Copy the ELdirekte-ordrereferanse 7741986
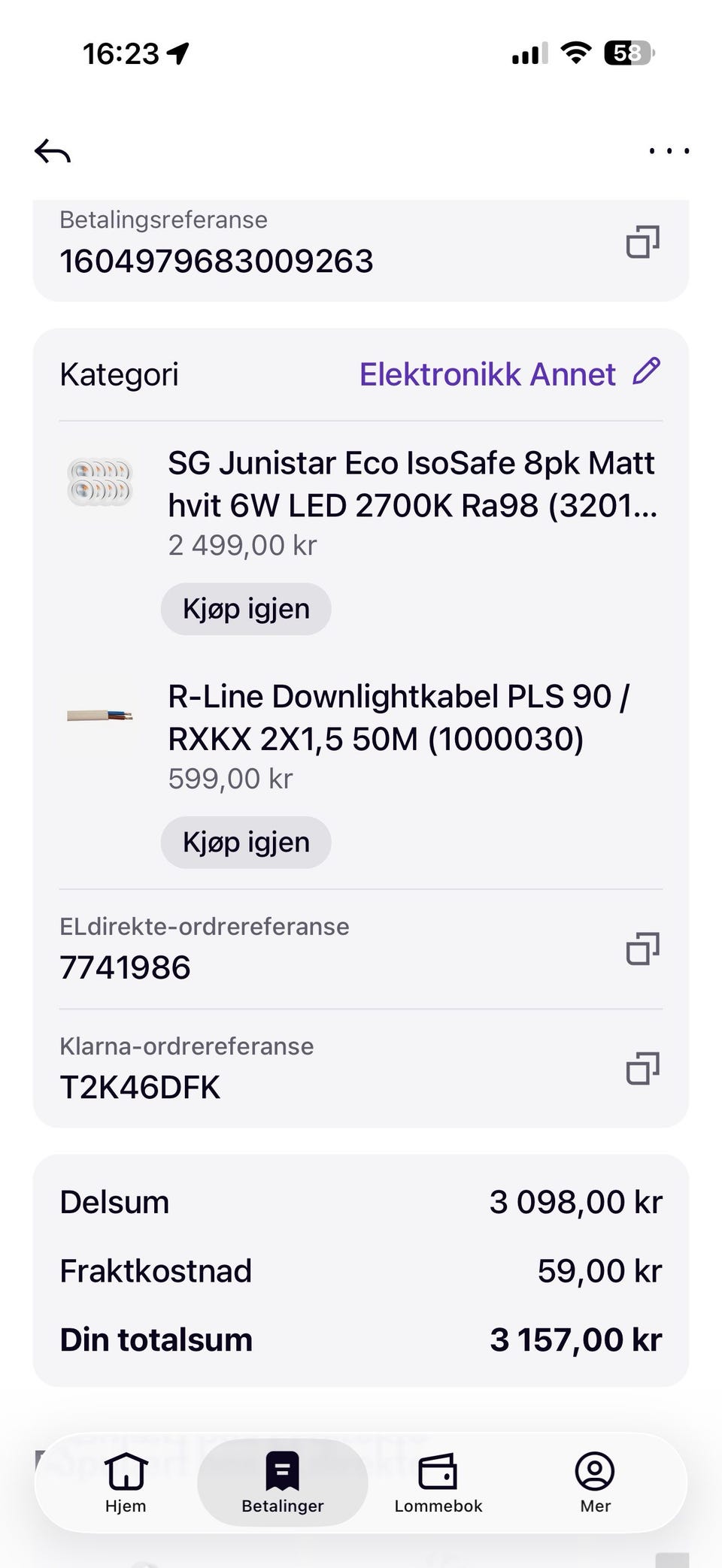Viewport: 722px width, 1568px height. tap(642, 949)
